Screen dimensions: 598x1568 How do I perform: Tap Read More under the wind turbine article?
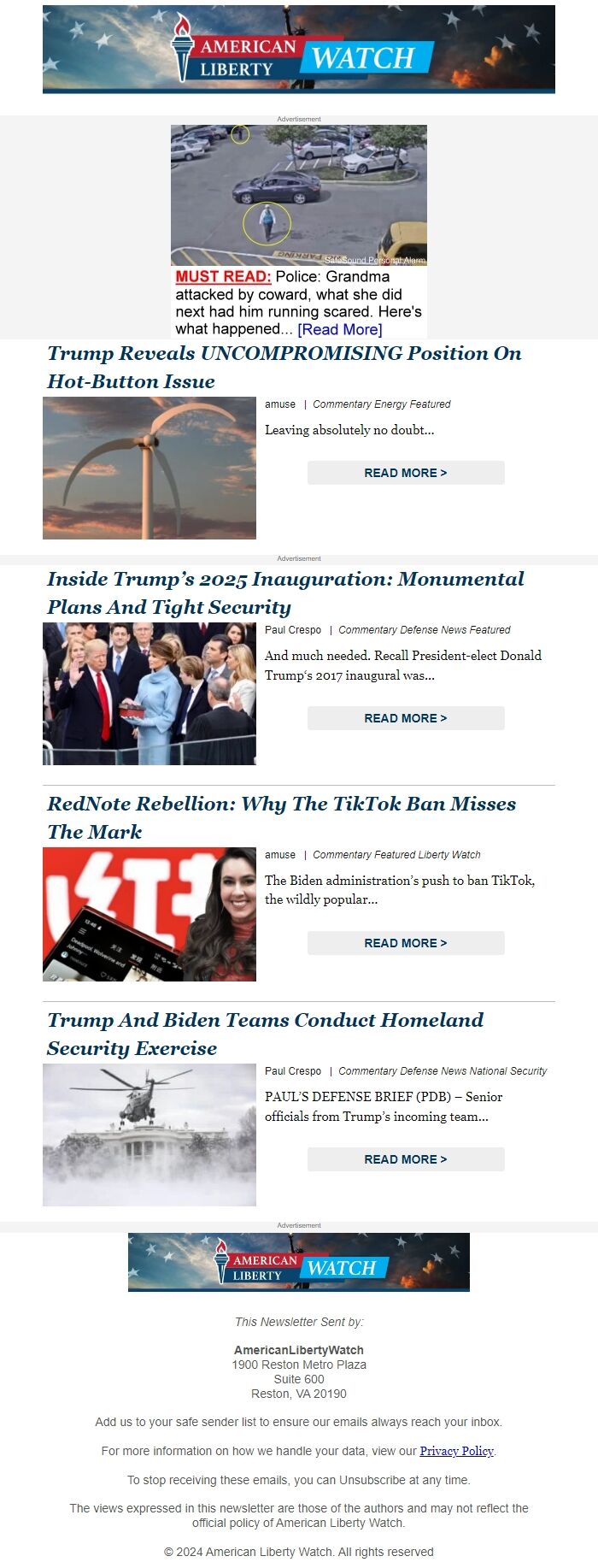406,473
